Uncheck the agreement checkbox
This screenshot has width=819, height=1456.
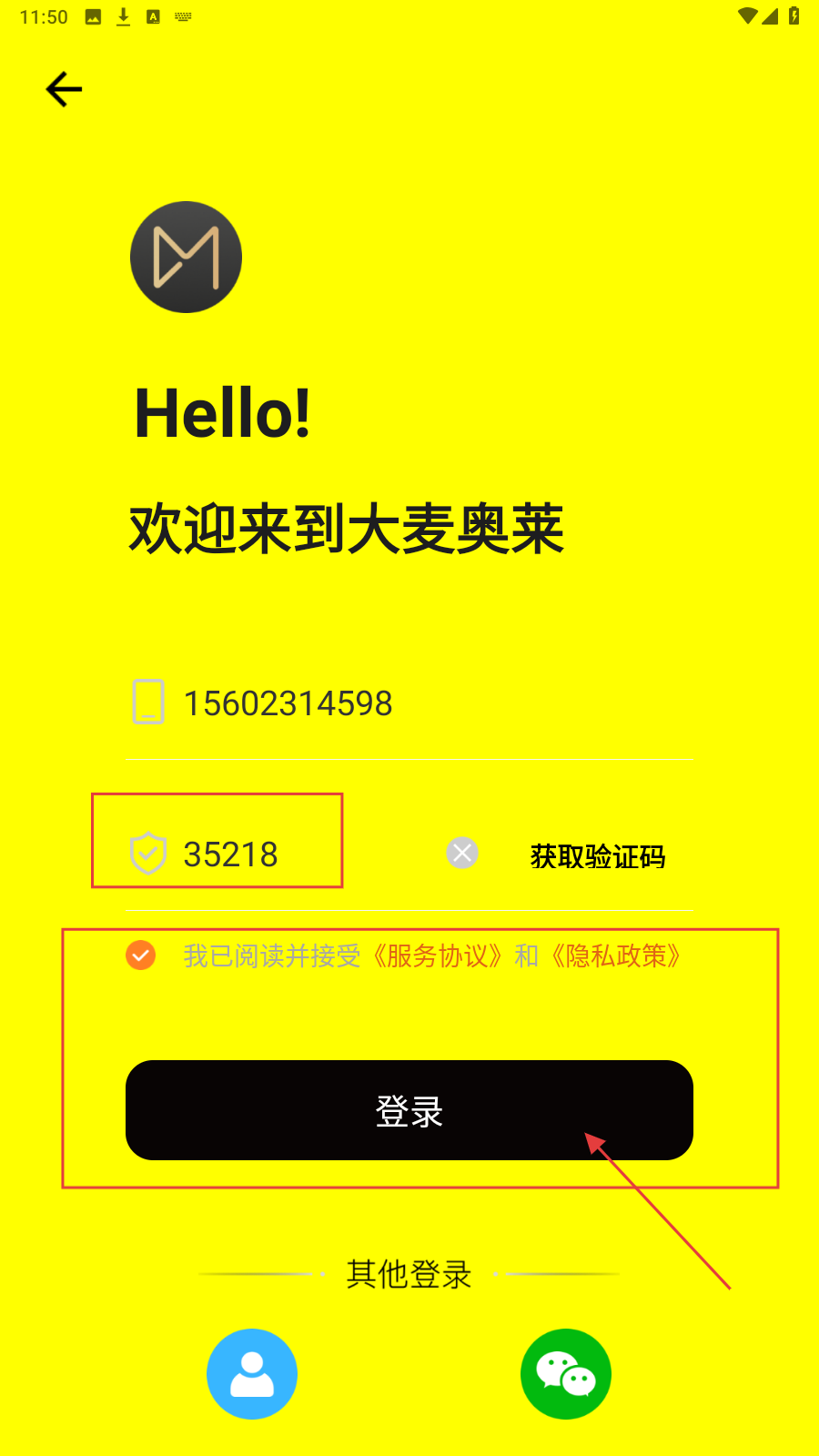(141, 955)
